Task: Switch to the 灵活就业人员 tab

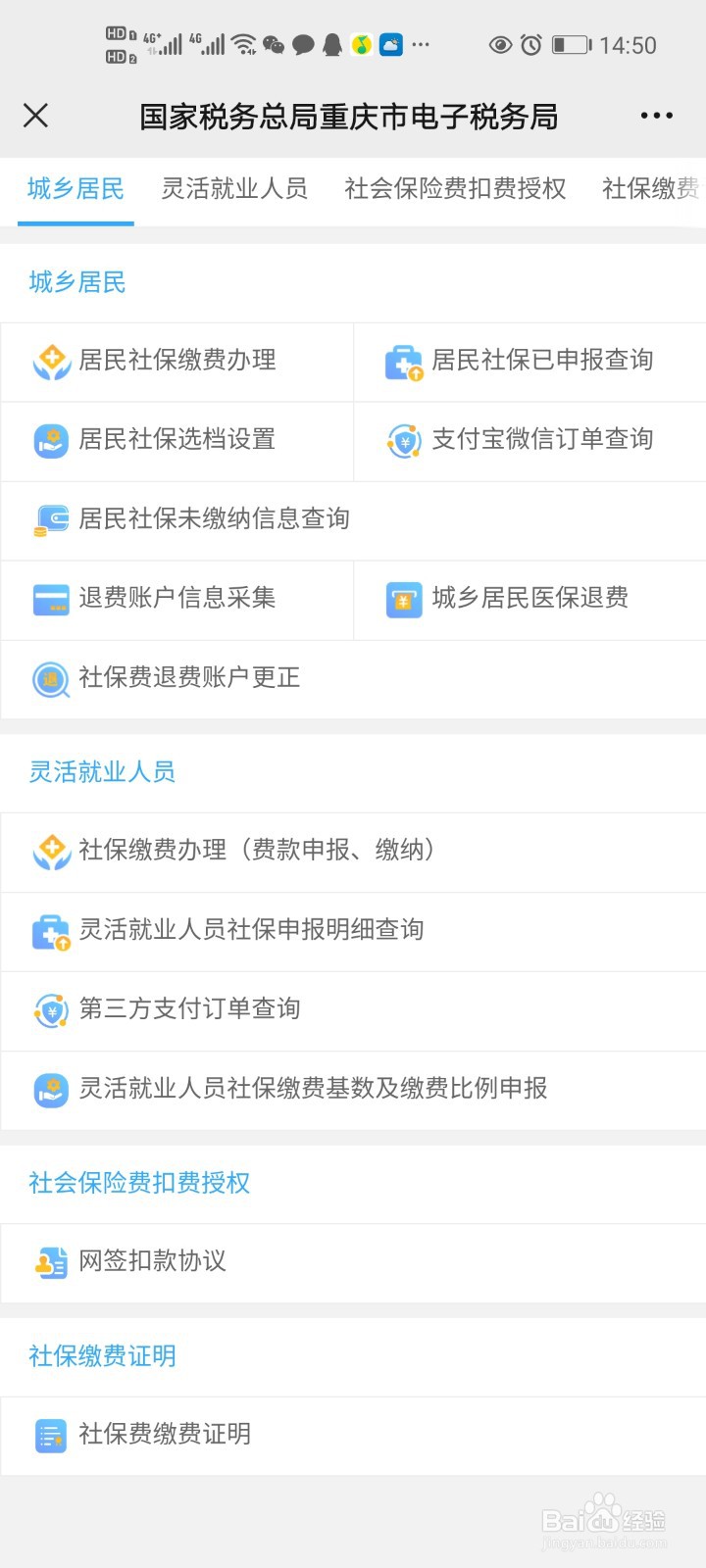Action: coord(235,188)
